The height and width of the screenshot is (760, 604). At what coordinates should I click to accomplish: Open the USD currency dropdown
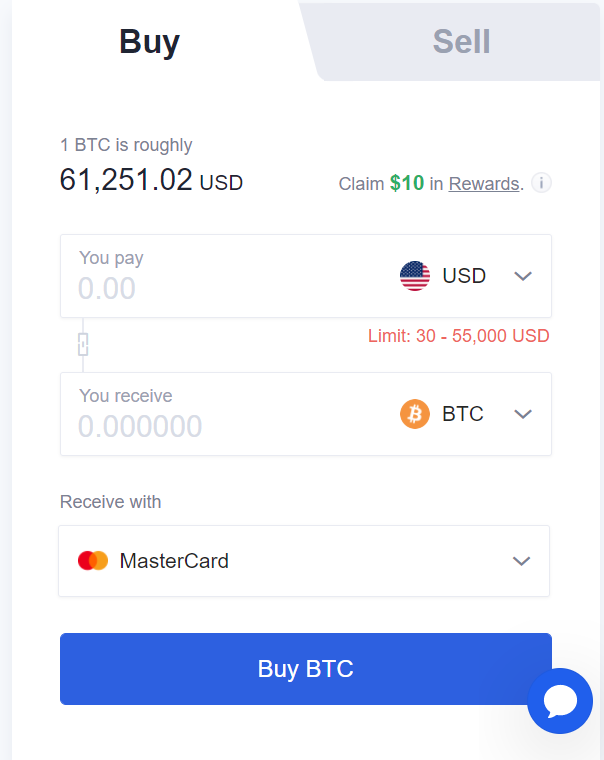pyautogui.click(x=466, y=276)
